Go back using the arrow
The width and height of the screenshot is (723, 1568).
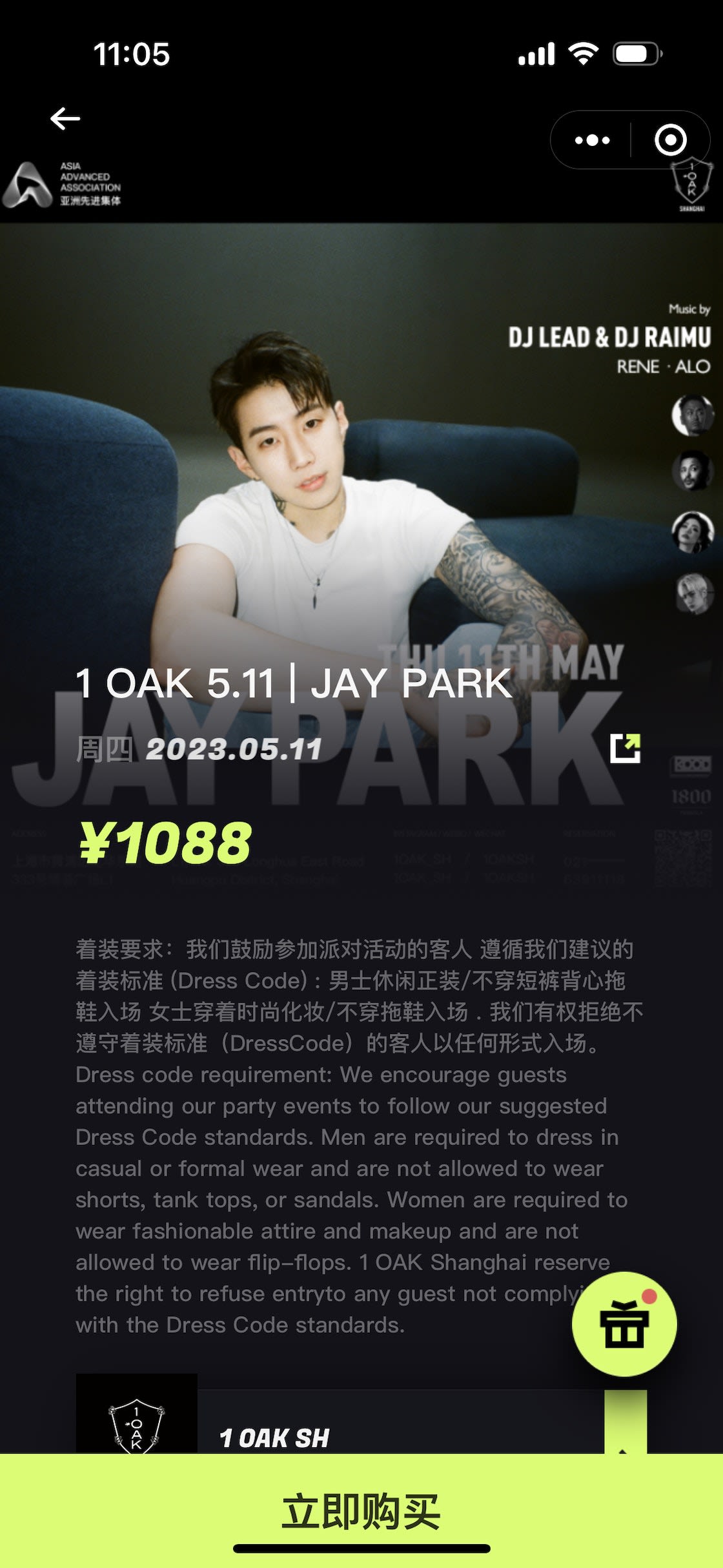(x=65, y=119)
